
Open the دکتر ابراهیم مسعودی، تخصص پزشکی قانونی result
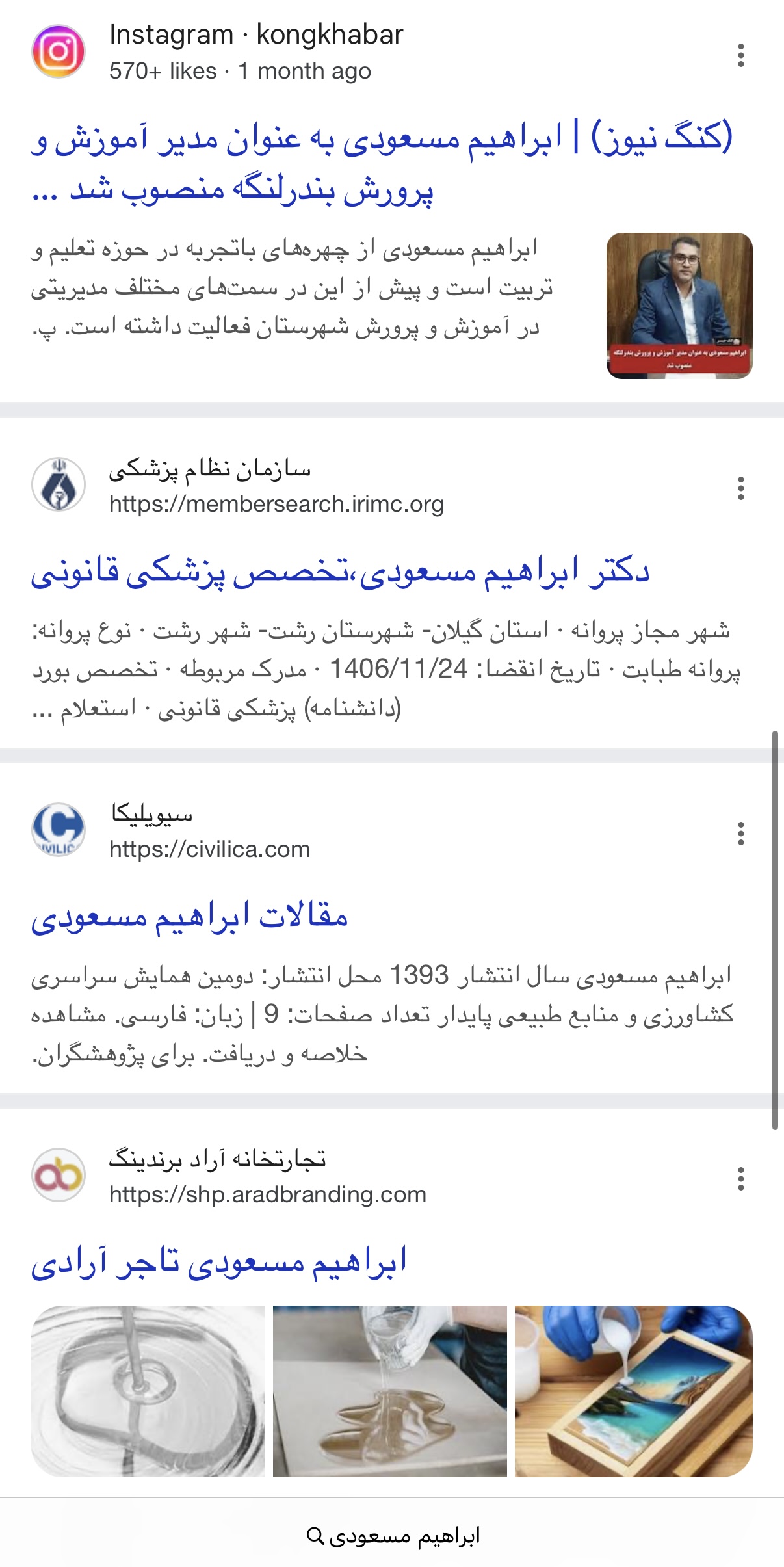coord(340,572)
